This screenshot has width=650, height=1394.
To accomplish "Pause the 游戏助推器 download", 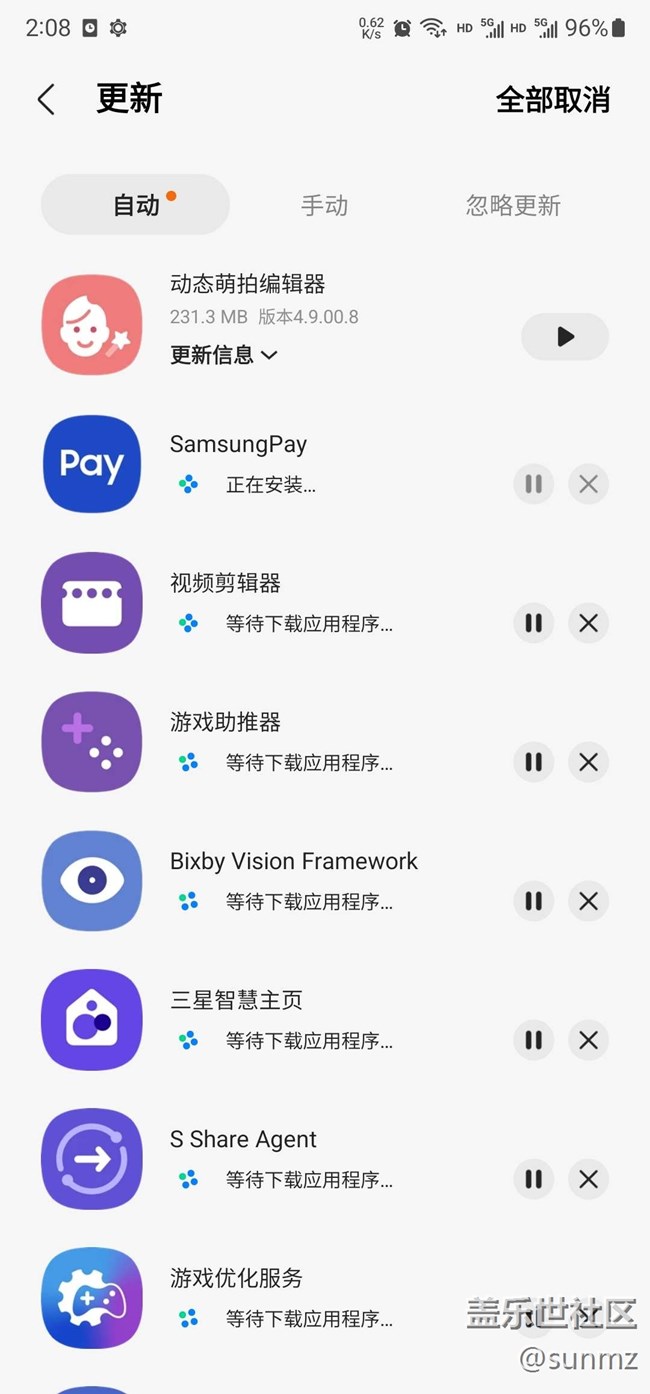I will pos(534,763).
